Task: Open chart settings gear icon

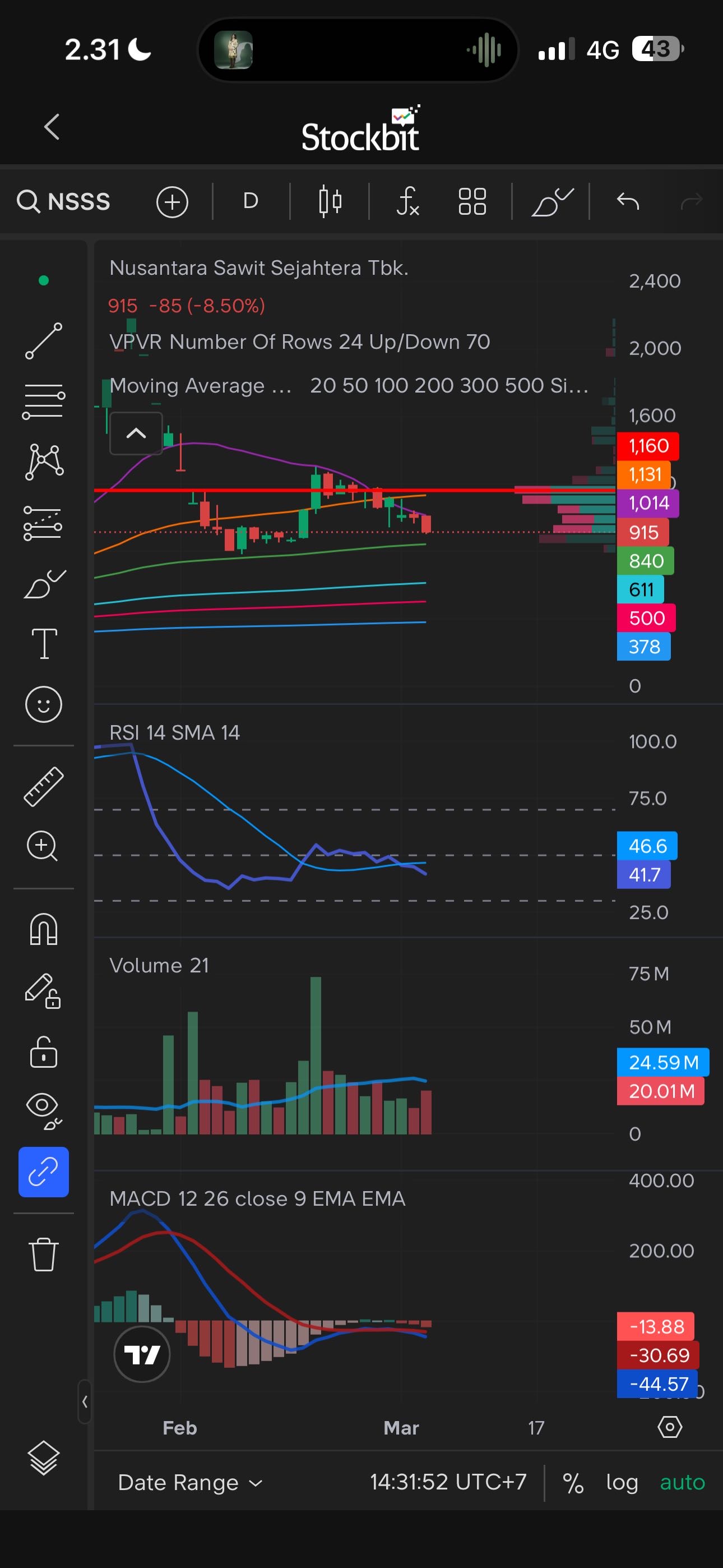Action: coord(670,1427)
